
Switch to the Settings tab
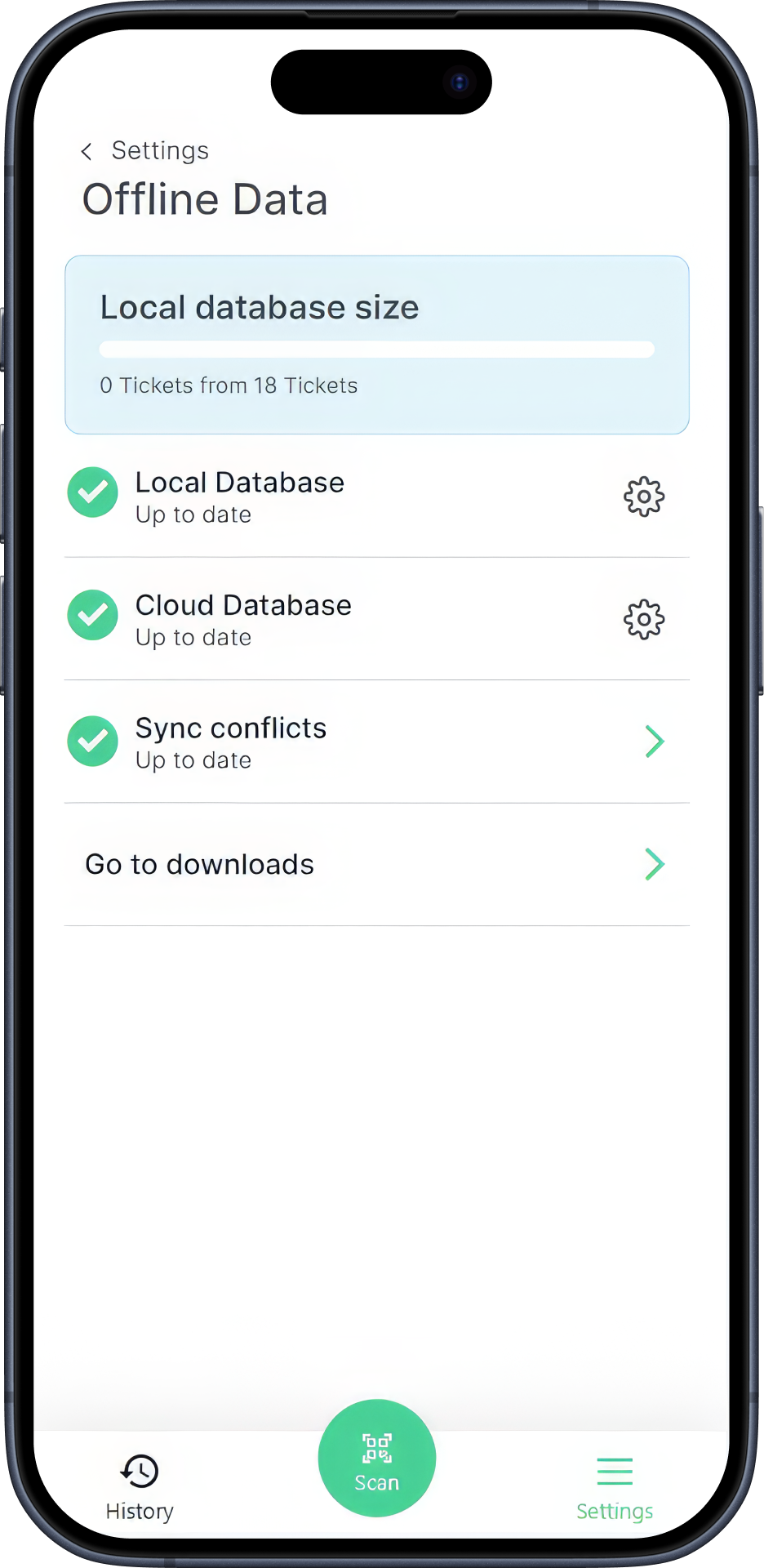pos(615,1486)
